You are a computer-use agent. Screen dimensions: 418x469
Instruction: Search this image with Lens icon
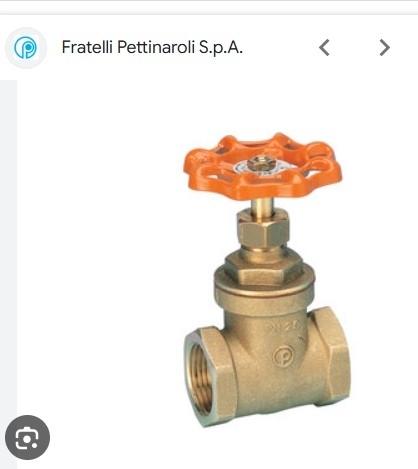click(x=27, y=437)
